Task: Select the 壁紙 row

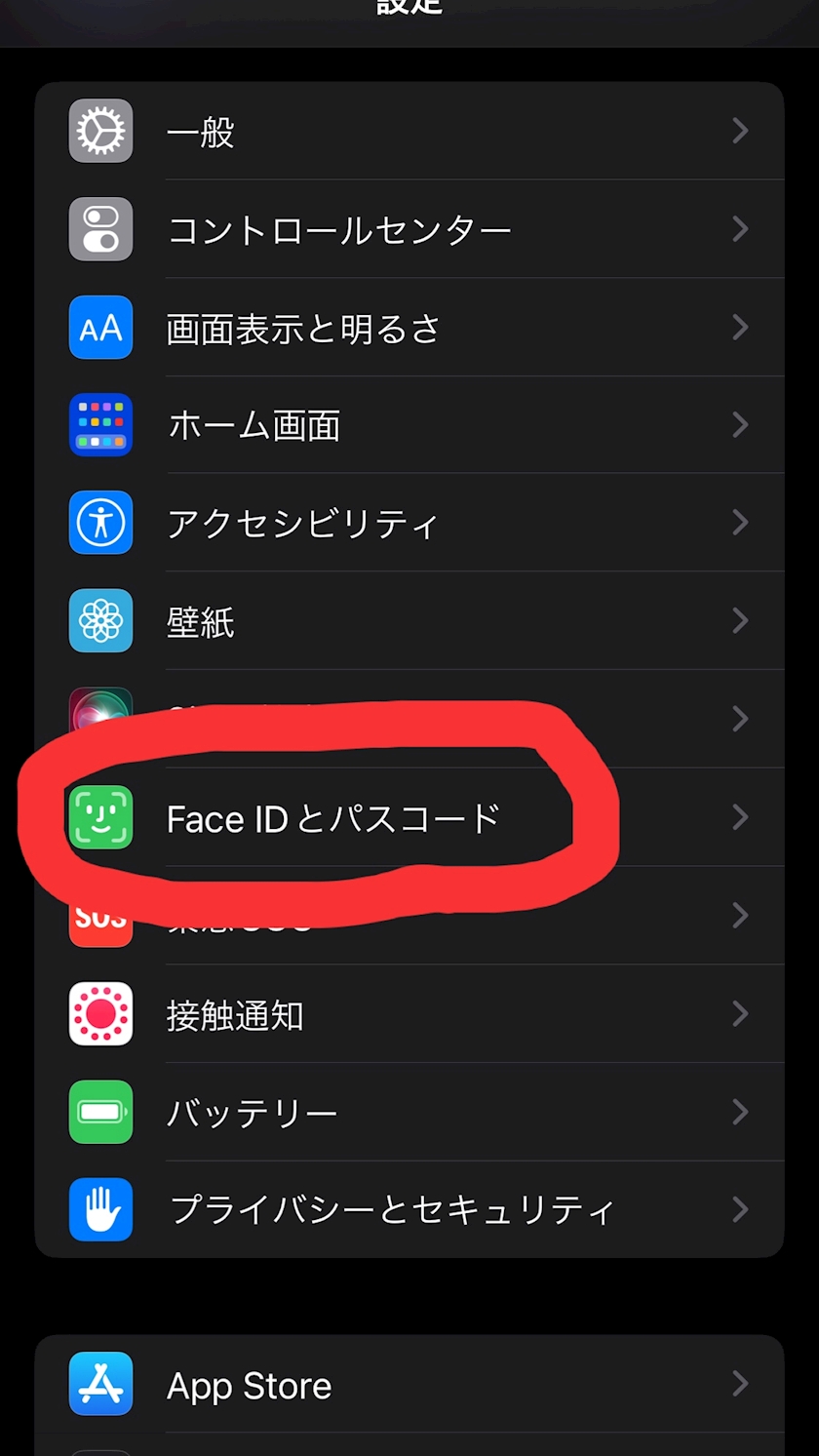Action: [409, 621]
